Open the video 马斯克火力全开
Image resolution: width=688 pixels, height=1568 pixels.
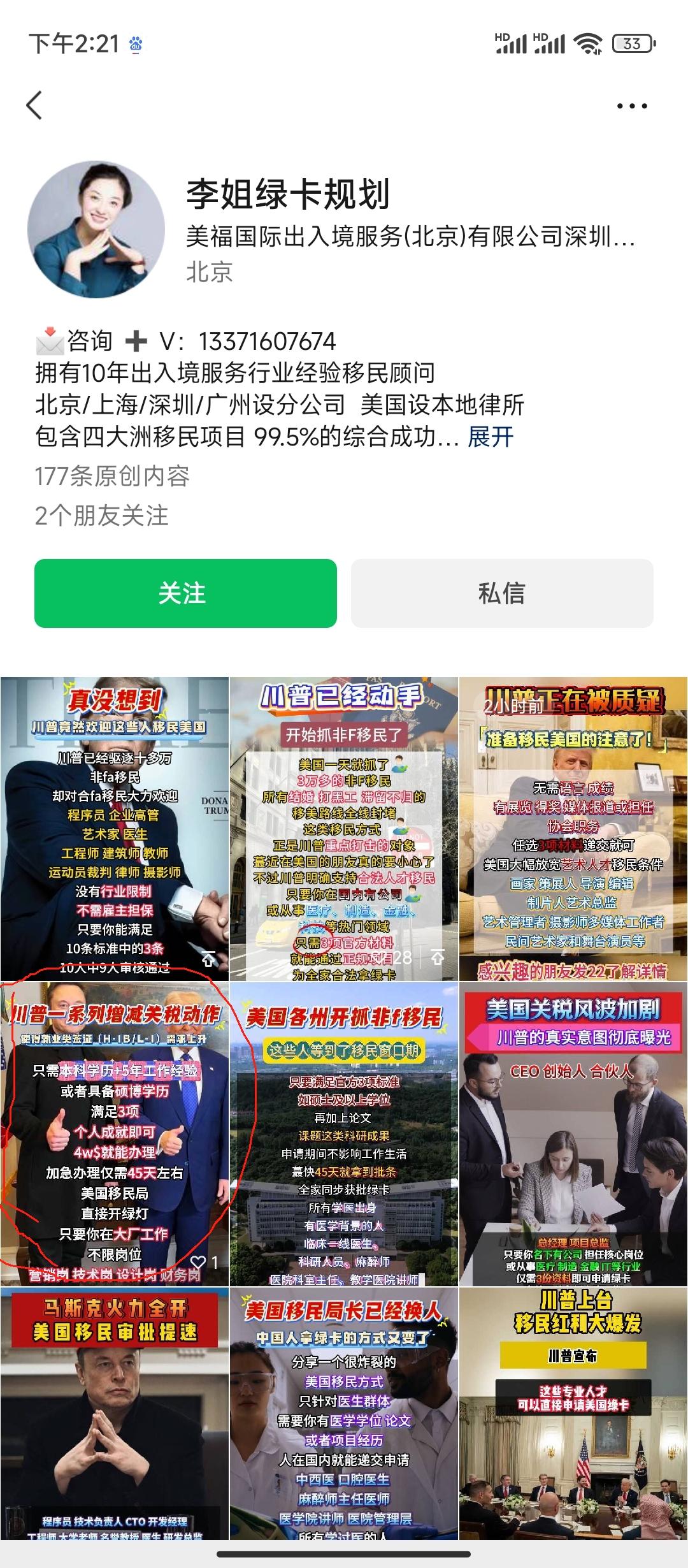coord(115,1415)
